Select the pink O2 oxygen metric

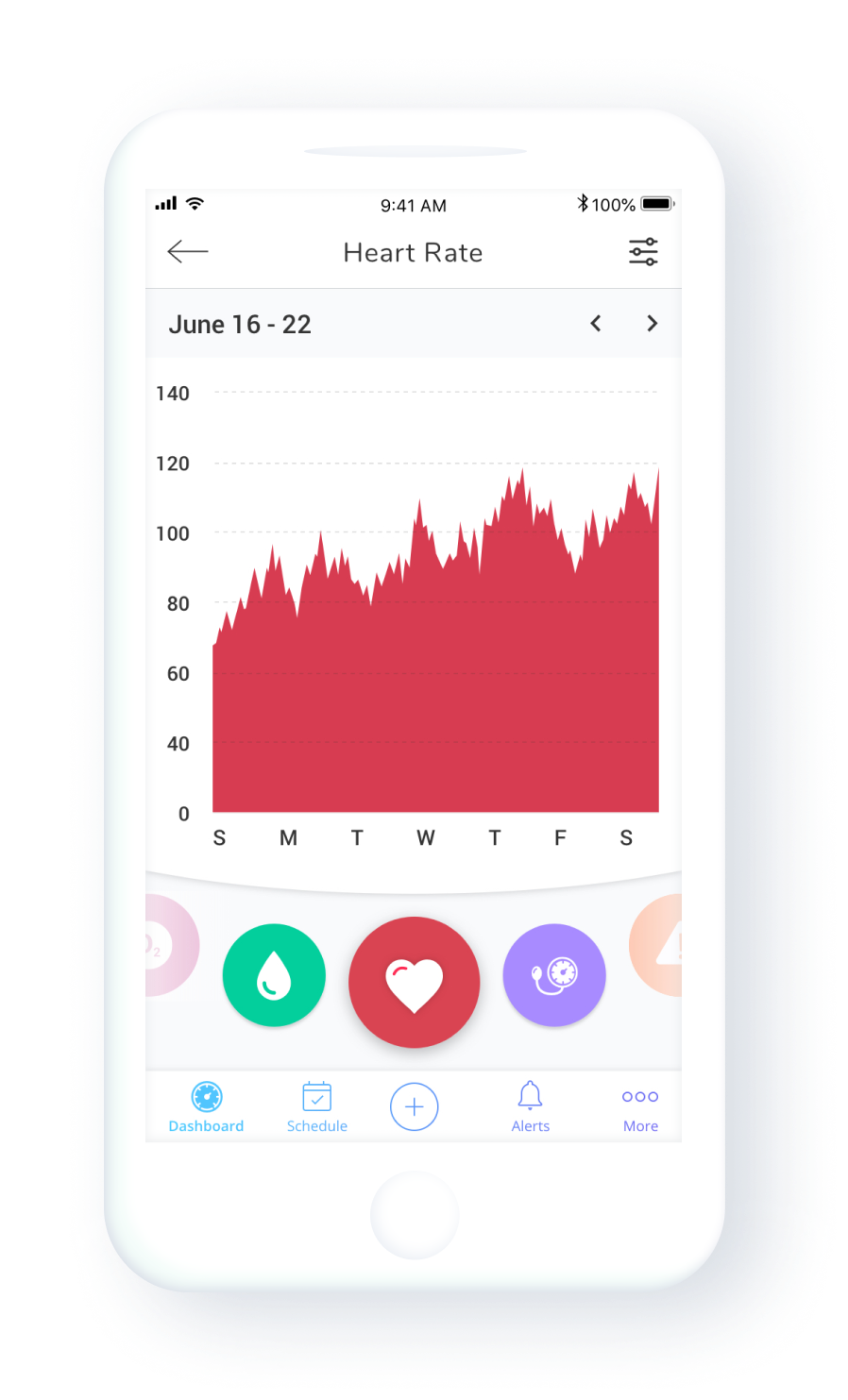pyautogui.click(x=172, y=945)
